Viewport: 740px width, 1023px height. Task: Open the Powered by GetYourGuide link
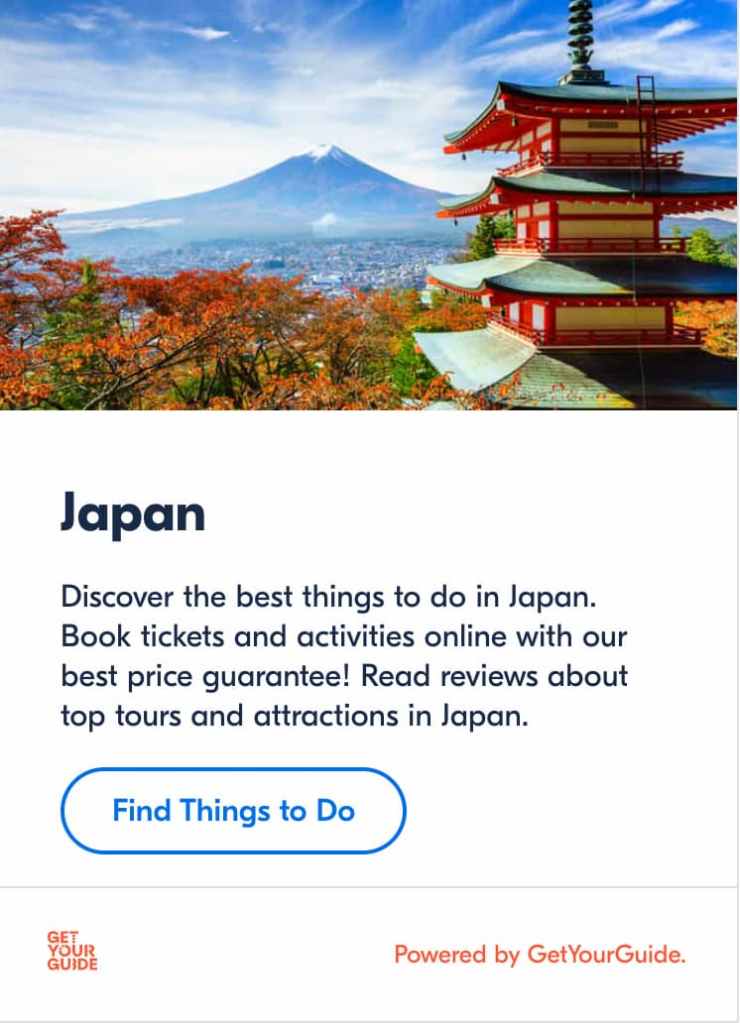coord(540,954)
